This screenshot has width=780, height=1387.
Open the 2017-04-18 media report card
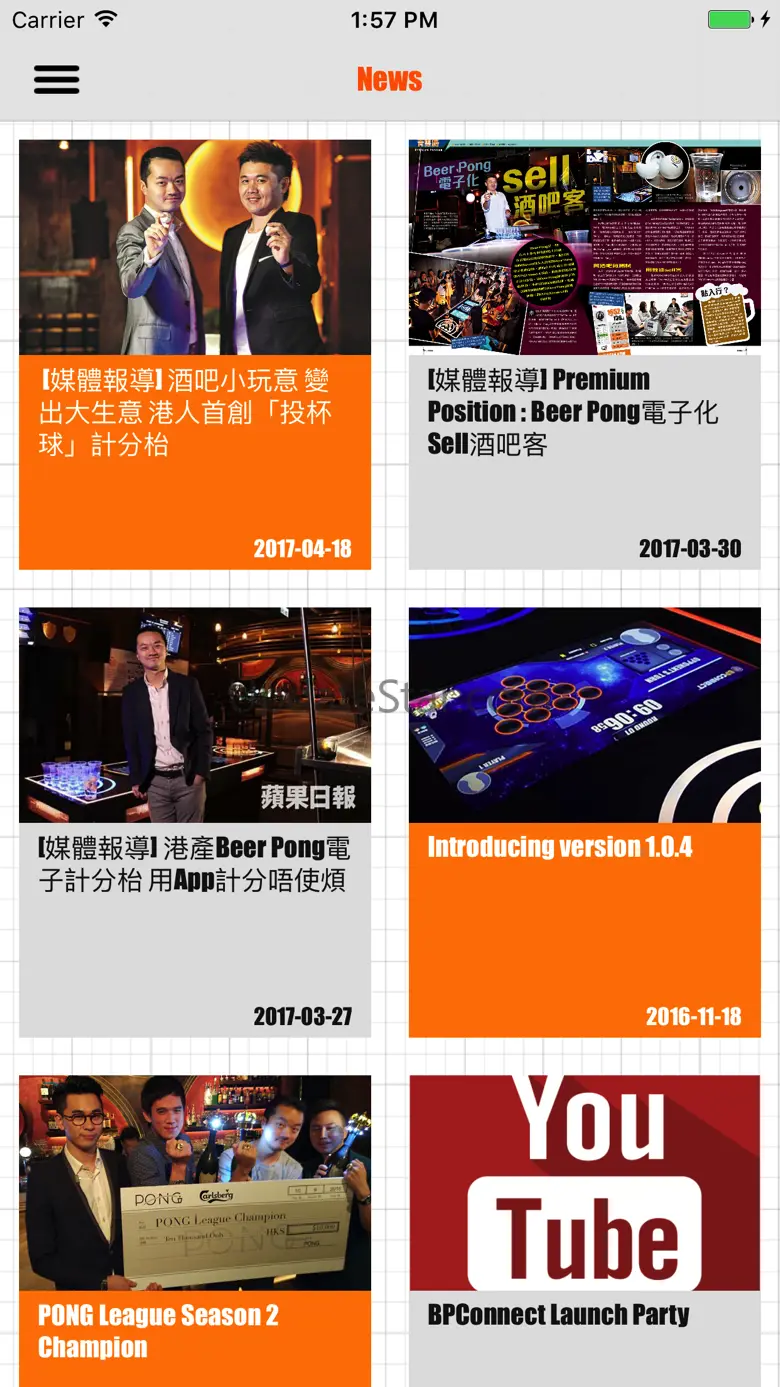click(195, 354)
